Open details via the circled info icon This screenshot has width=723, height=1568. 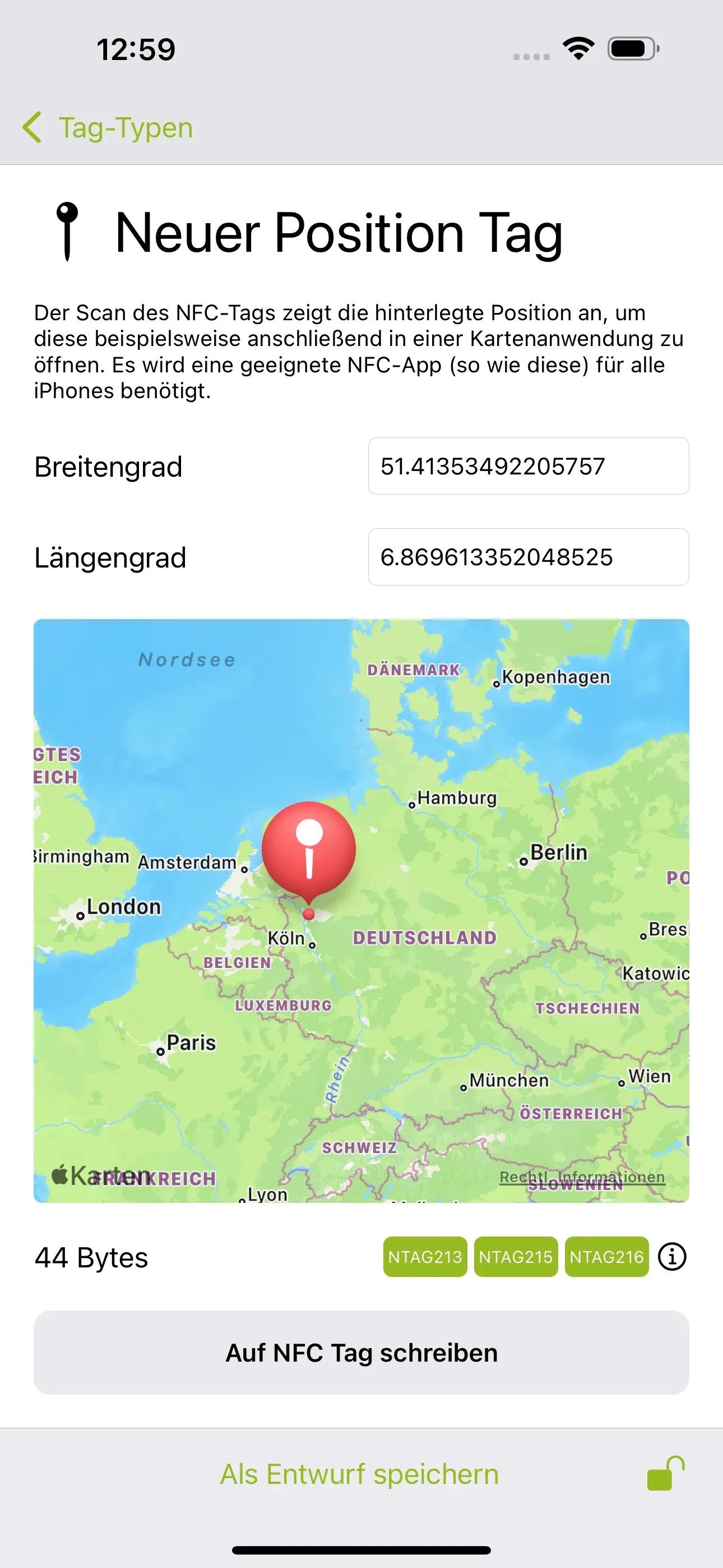point(673,1256)
